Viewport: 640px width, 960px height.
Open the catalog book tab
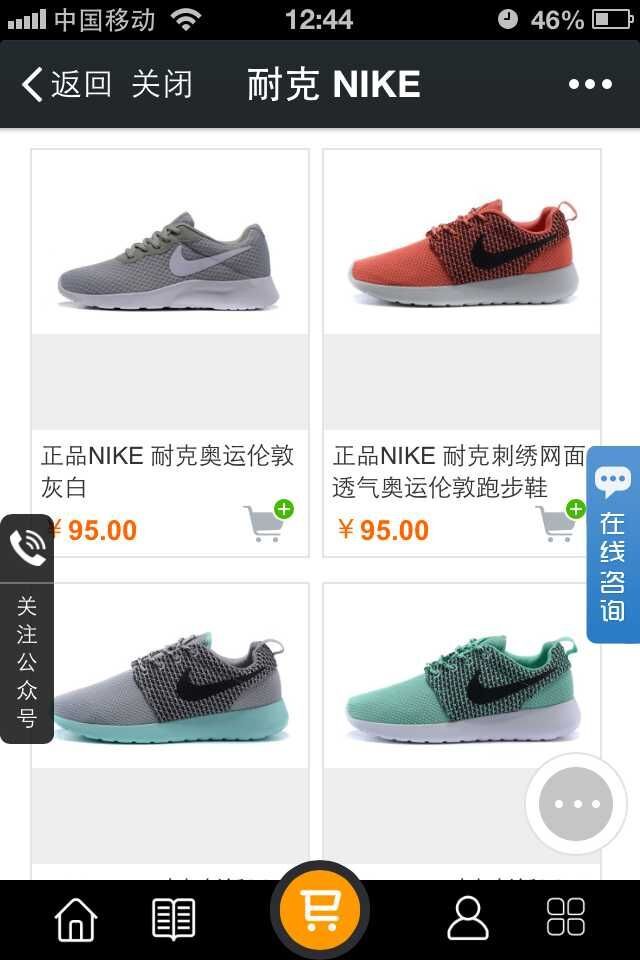tap(174, 918)
